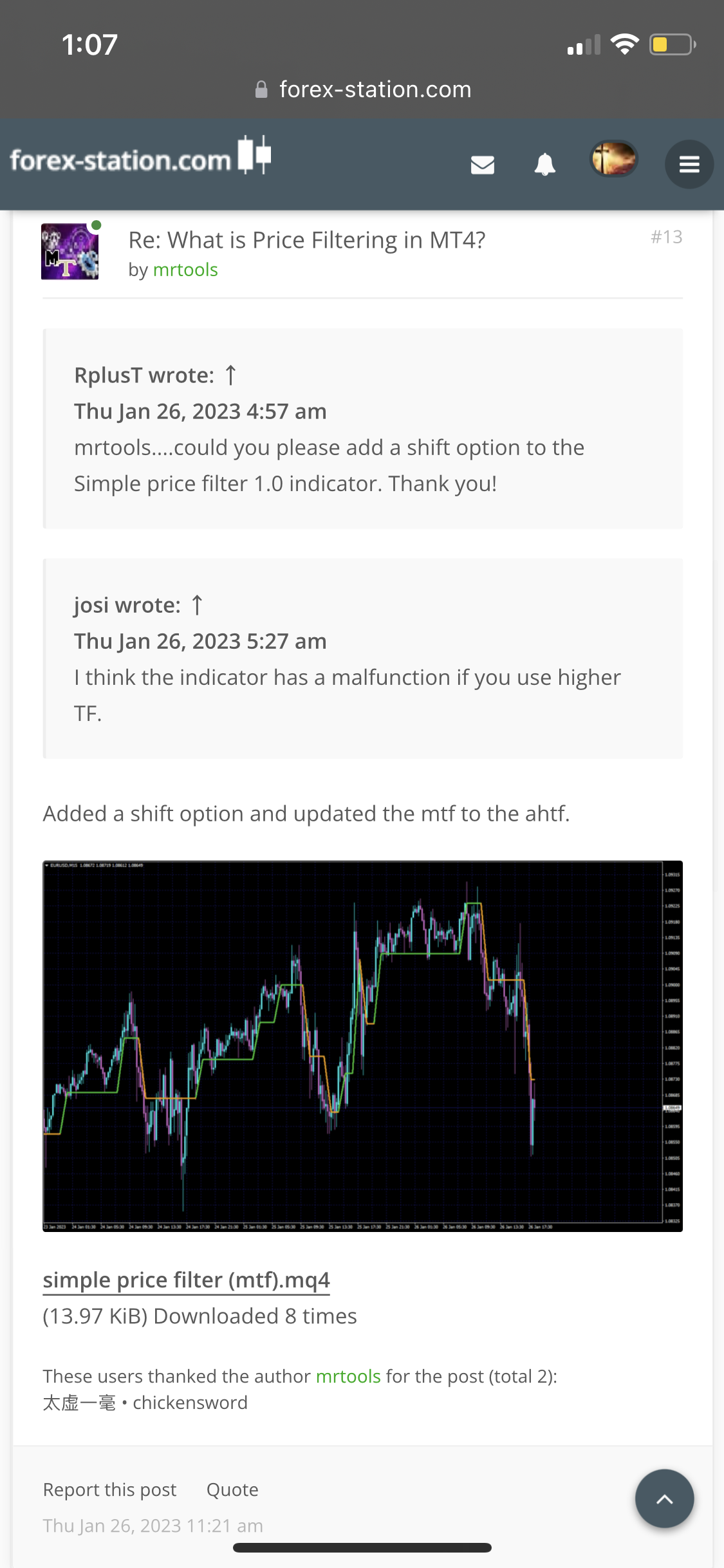Open your profile avatar menu
This screenshot has height=1568, width=724.
click(x=614, y=159)
